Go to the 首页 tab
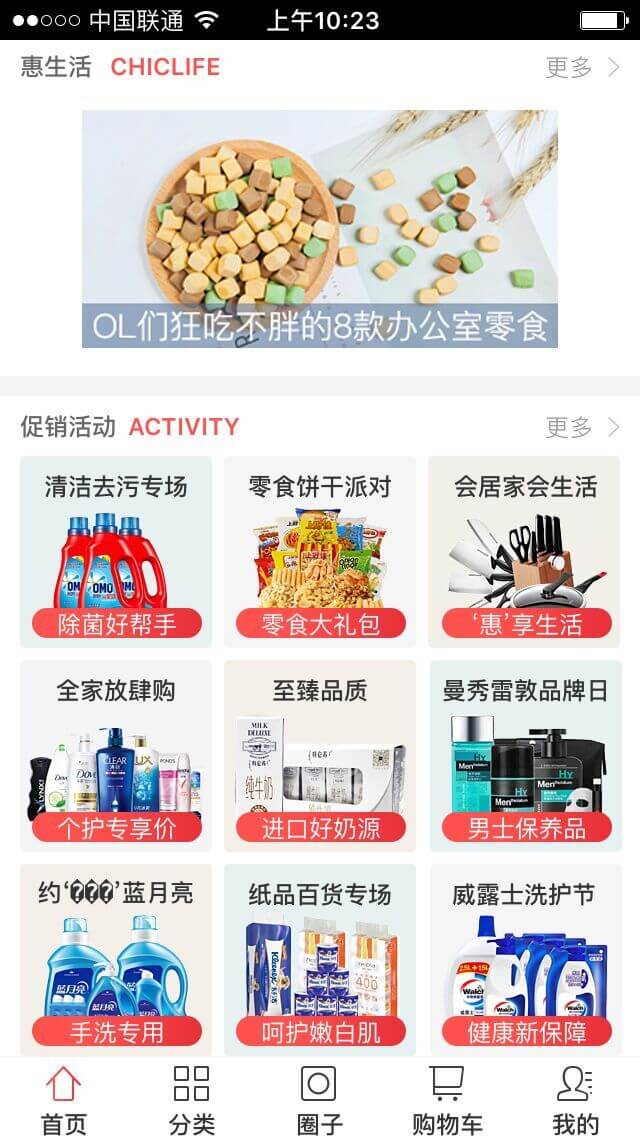 click(x=64, y=1098)
